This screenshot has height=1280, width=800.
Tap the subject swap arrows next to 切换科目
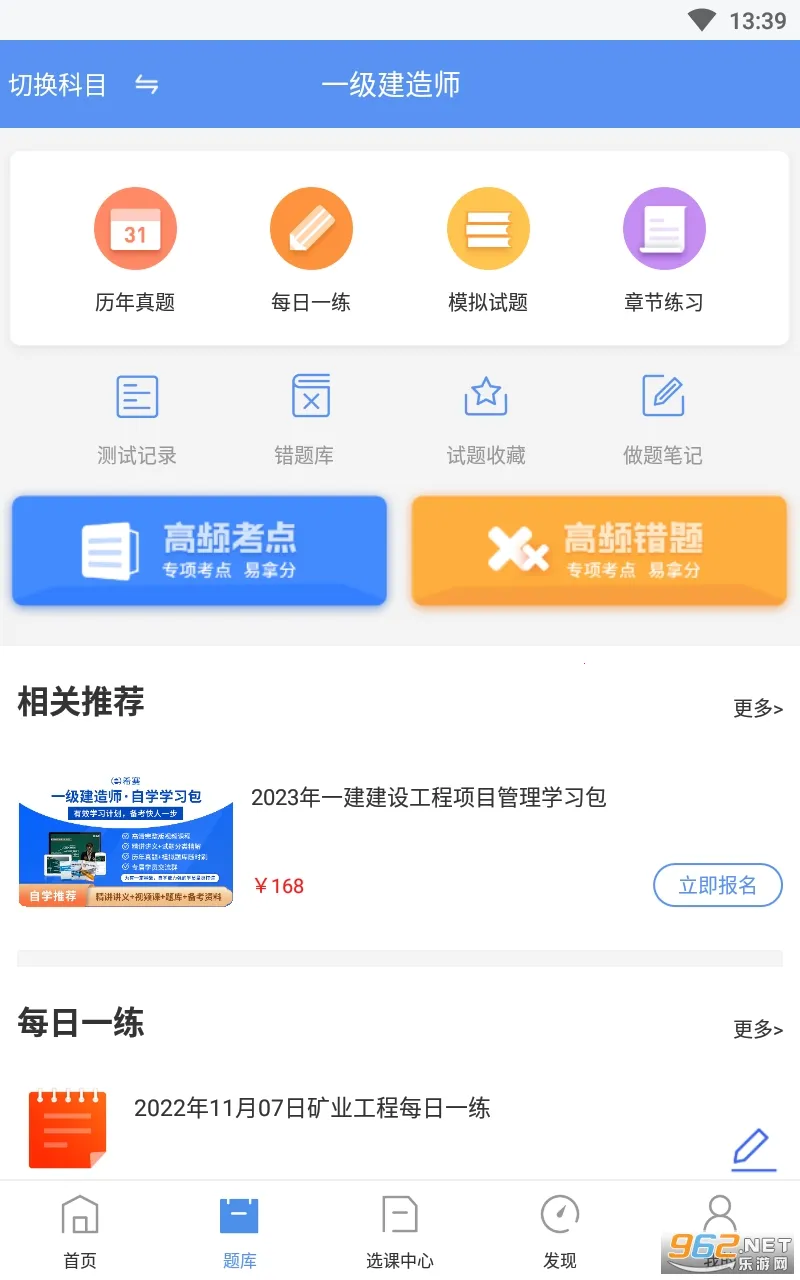point(148,85)
